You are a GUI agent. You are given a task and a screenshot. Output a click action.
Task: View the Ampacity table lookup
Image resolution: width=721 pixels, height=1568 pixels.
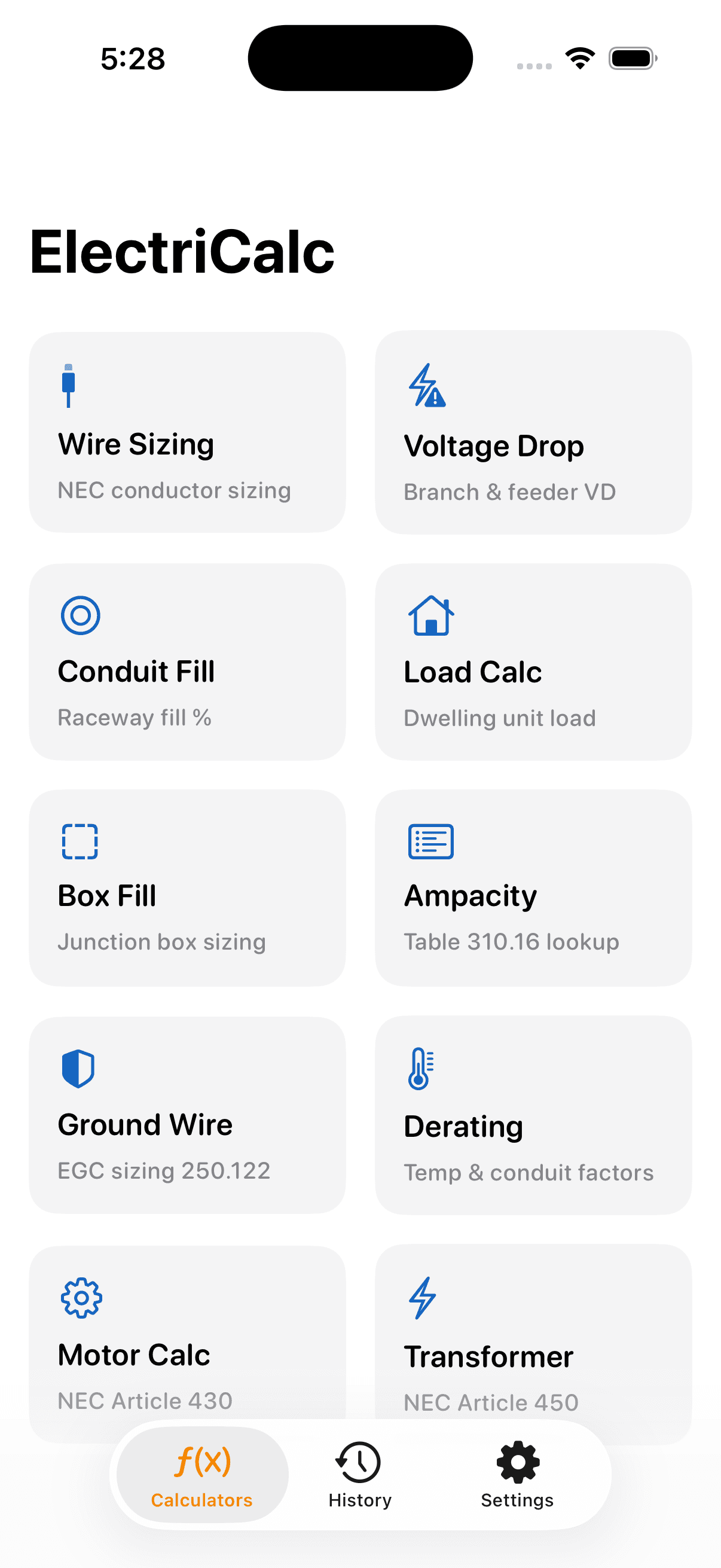(x=533, y=888)
